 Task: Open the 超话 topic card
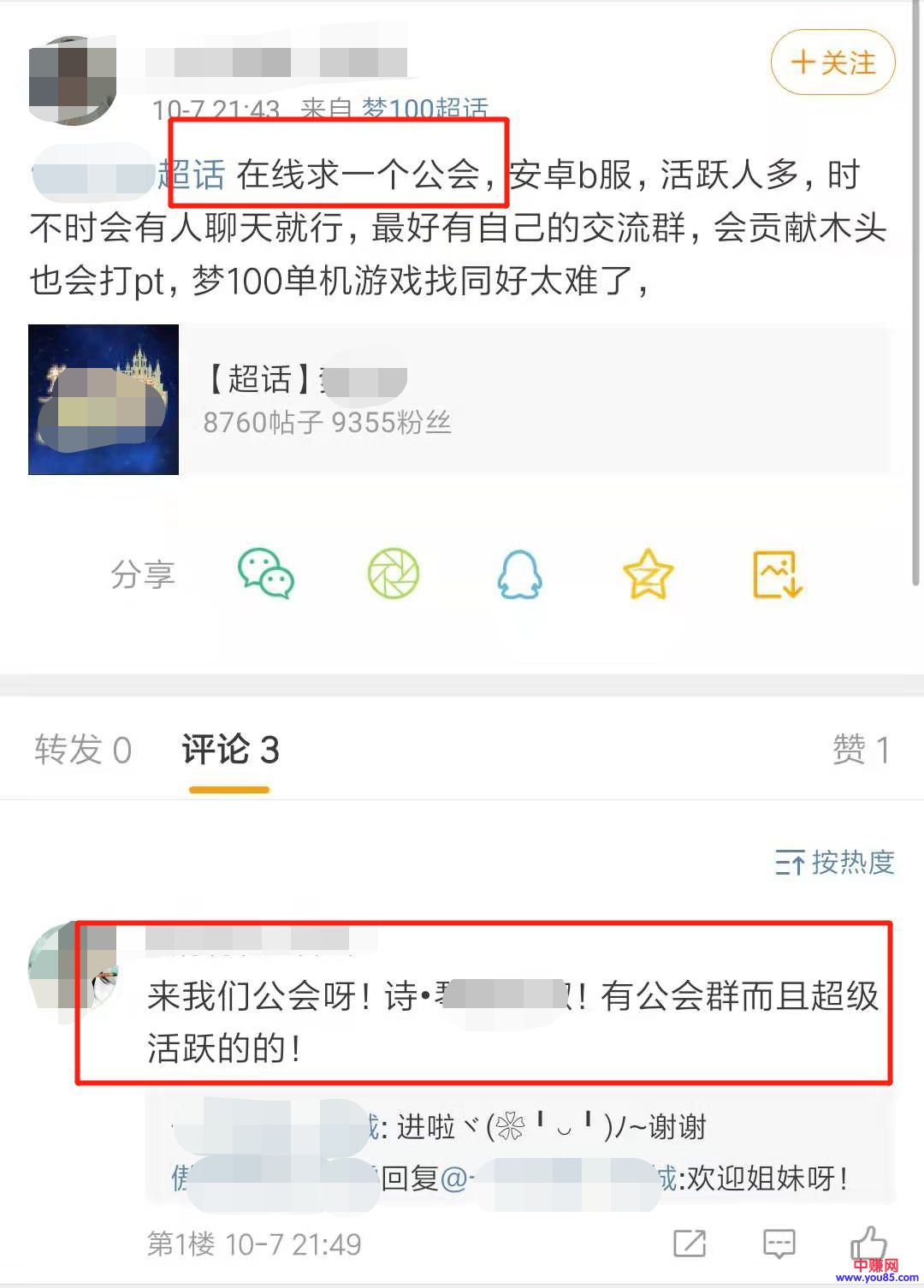[459, 400]
